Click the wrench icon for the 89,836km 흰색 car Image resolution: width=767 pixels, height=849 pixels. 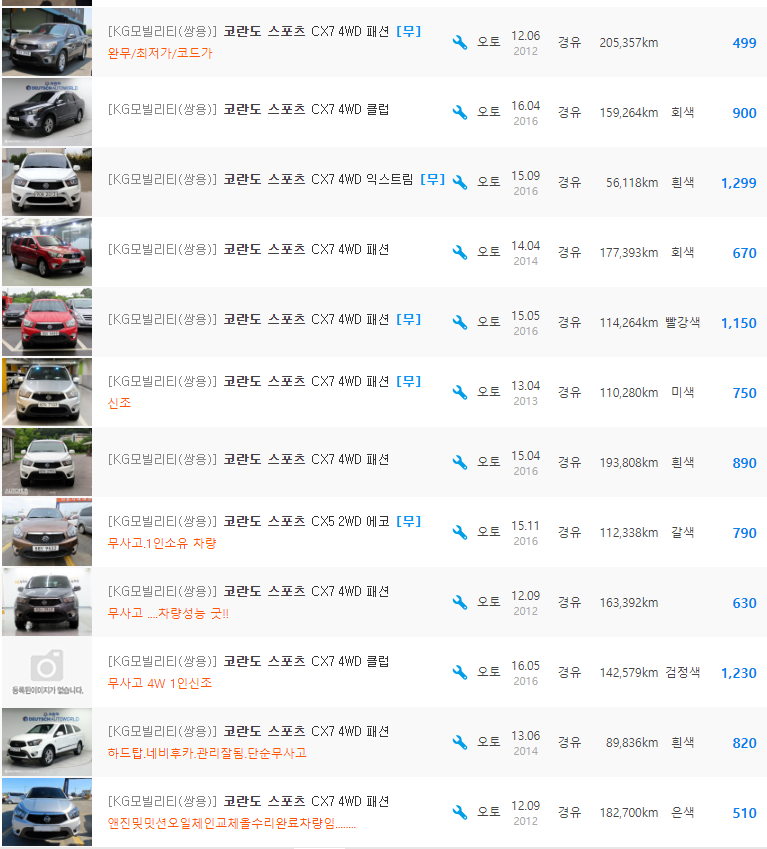coord(461,742)
